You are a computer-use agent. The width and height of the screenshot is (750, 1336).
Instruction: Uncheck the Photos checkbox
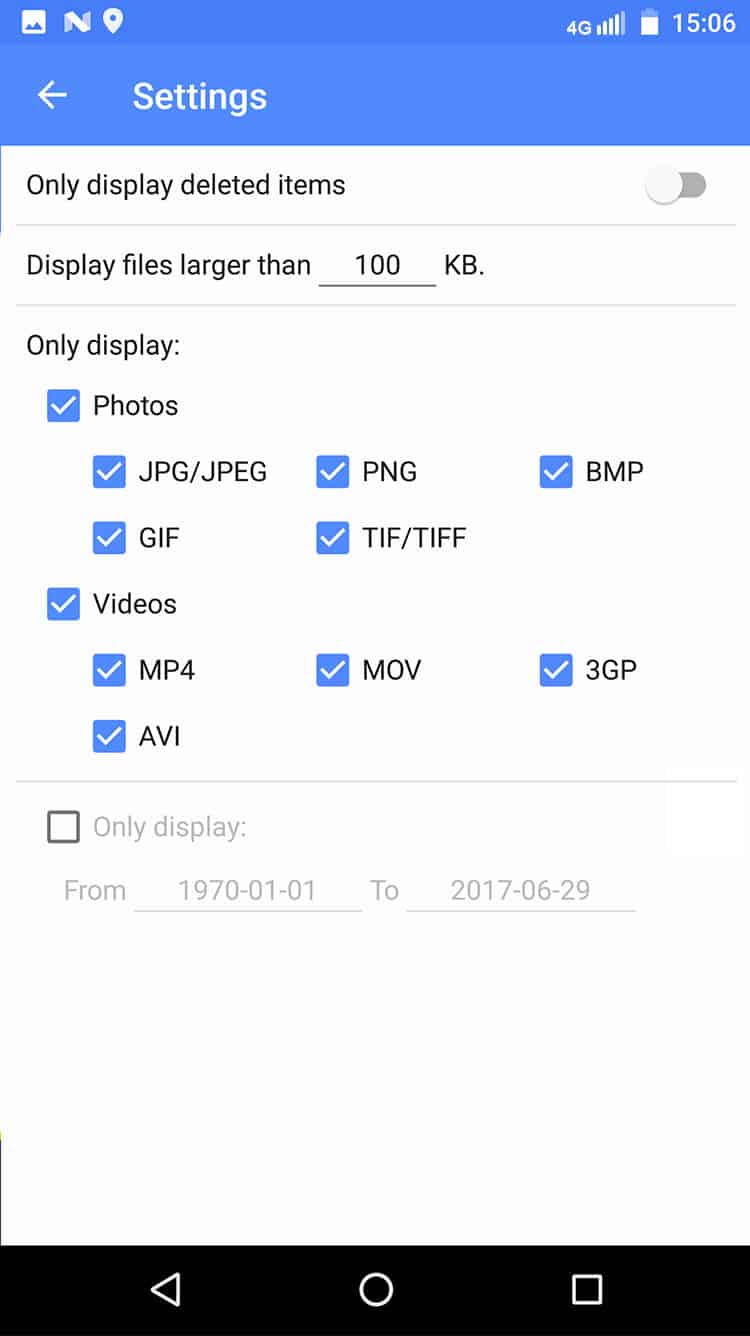[64, 406]
